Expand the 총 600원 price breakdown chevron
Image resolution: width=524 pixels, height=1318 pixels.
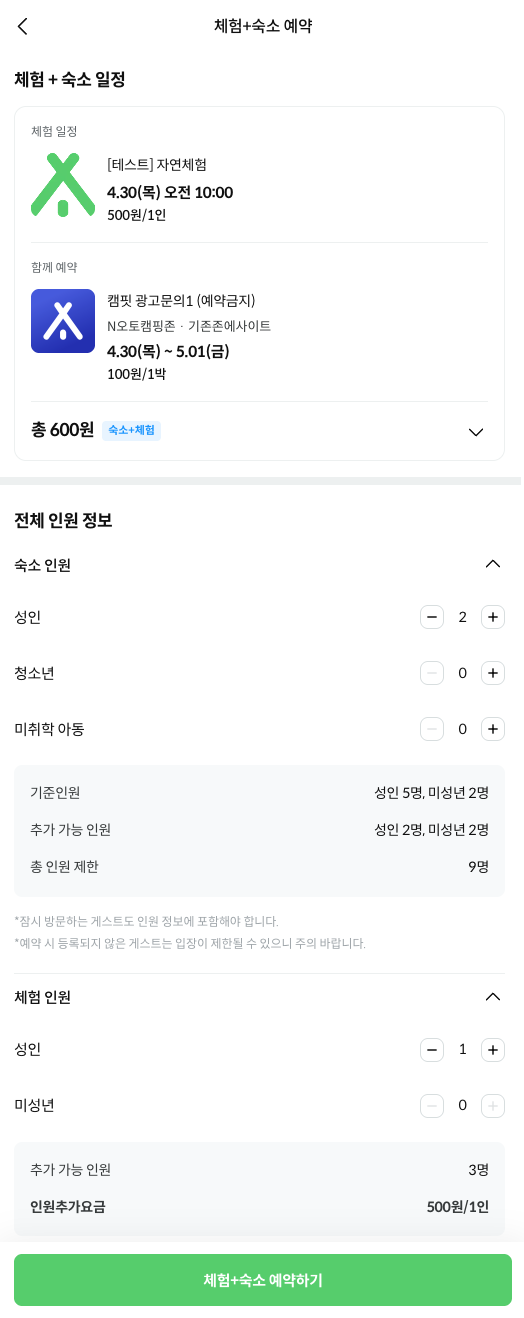(476, 432)
